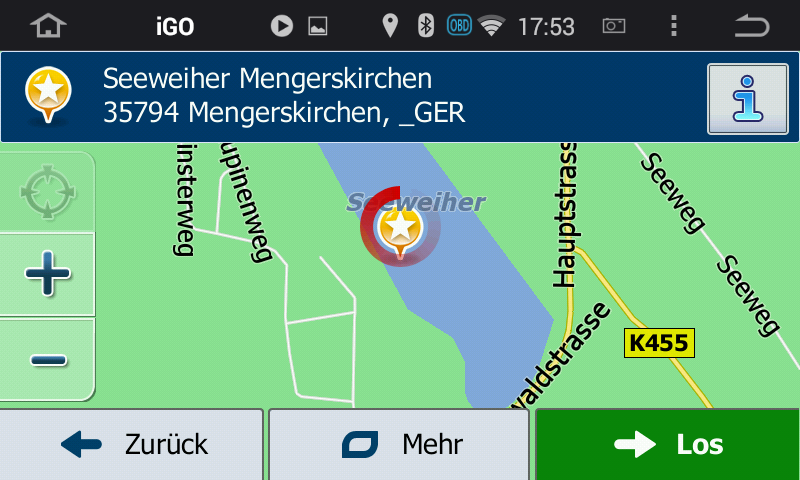
Task: Zoom out of the map
Action: (47, 359)
